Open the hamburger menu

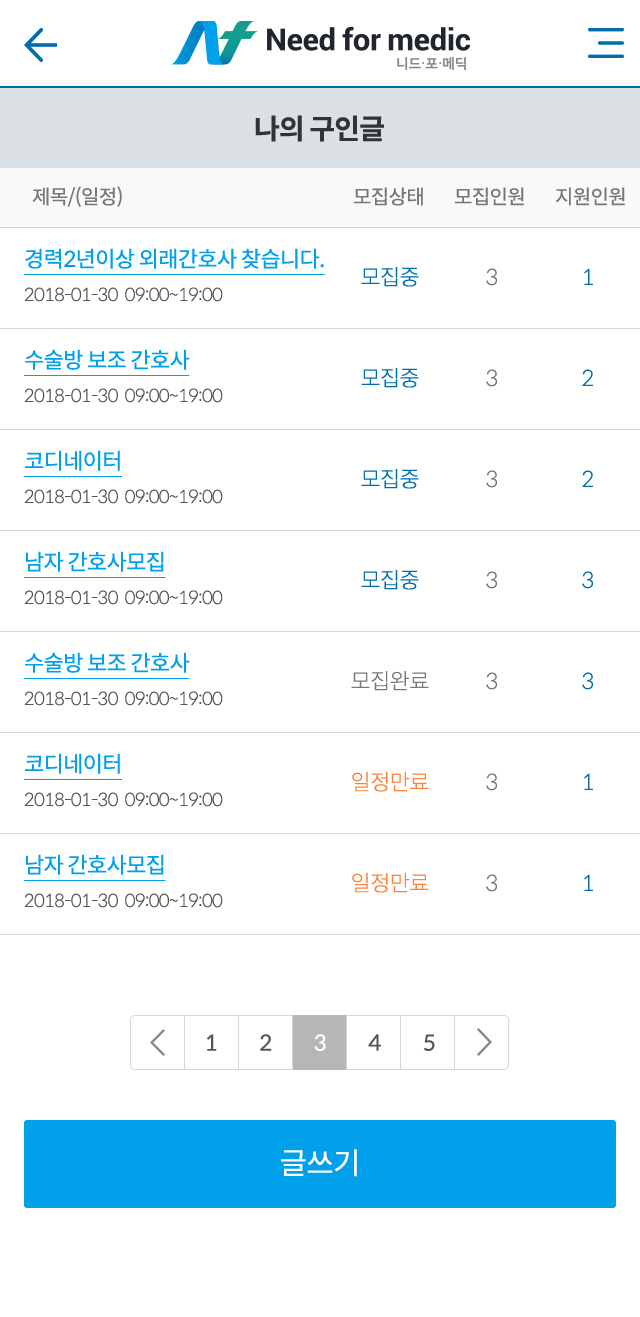[605, 43]
